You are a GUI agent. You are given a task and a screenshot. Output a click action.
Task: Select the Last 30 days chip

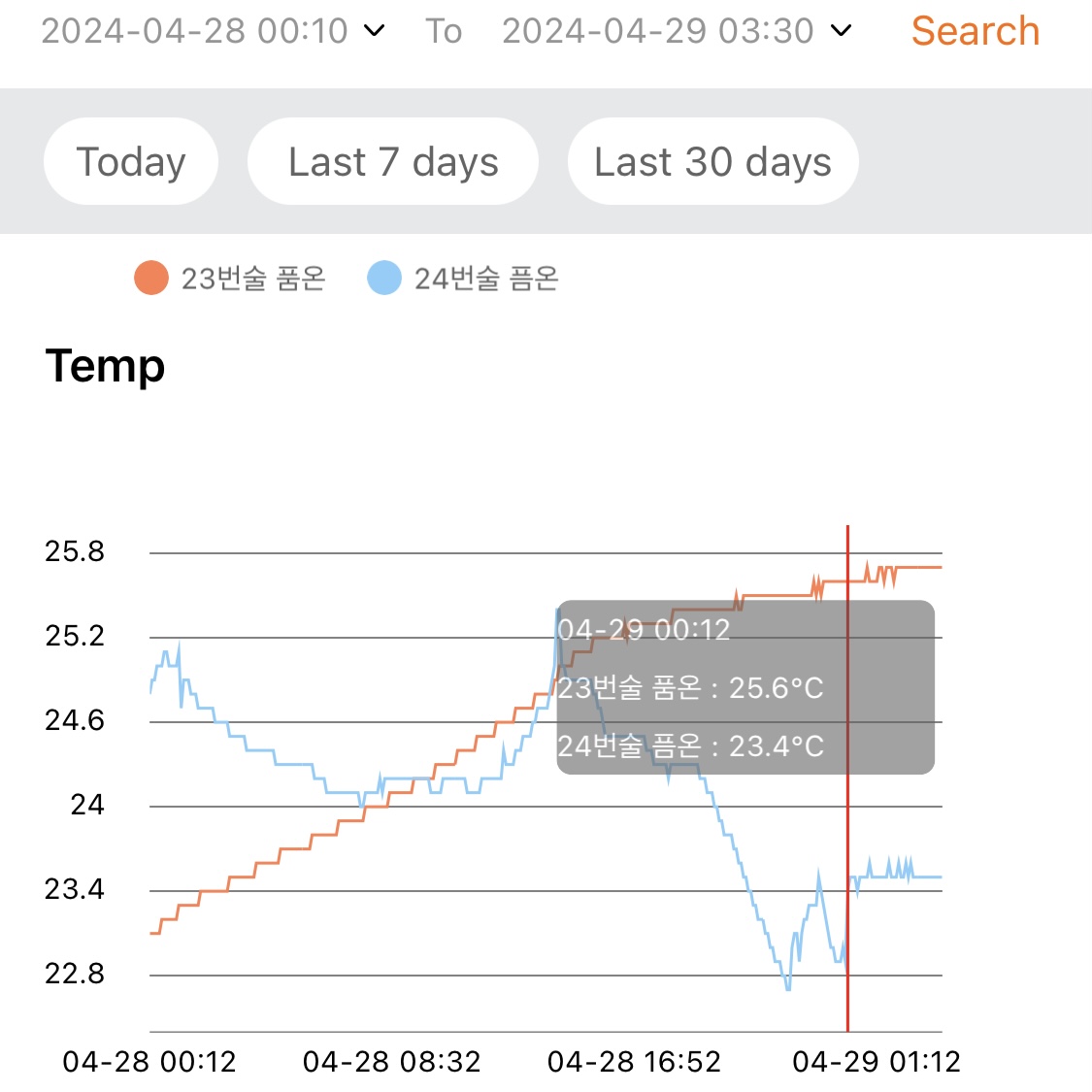click(713, 161)
